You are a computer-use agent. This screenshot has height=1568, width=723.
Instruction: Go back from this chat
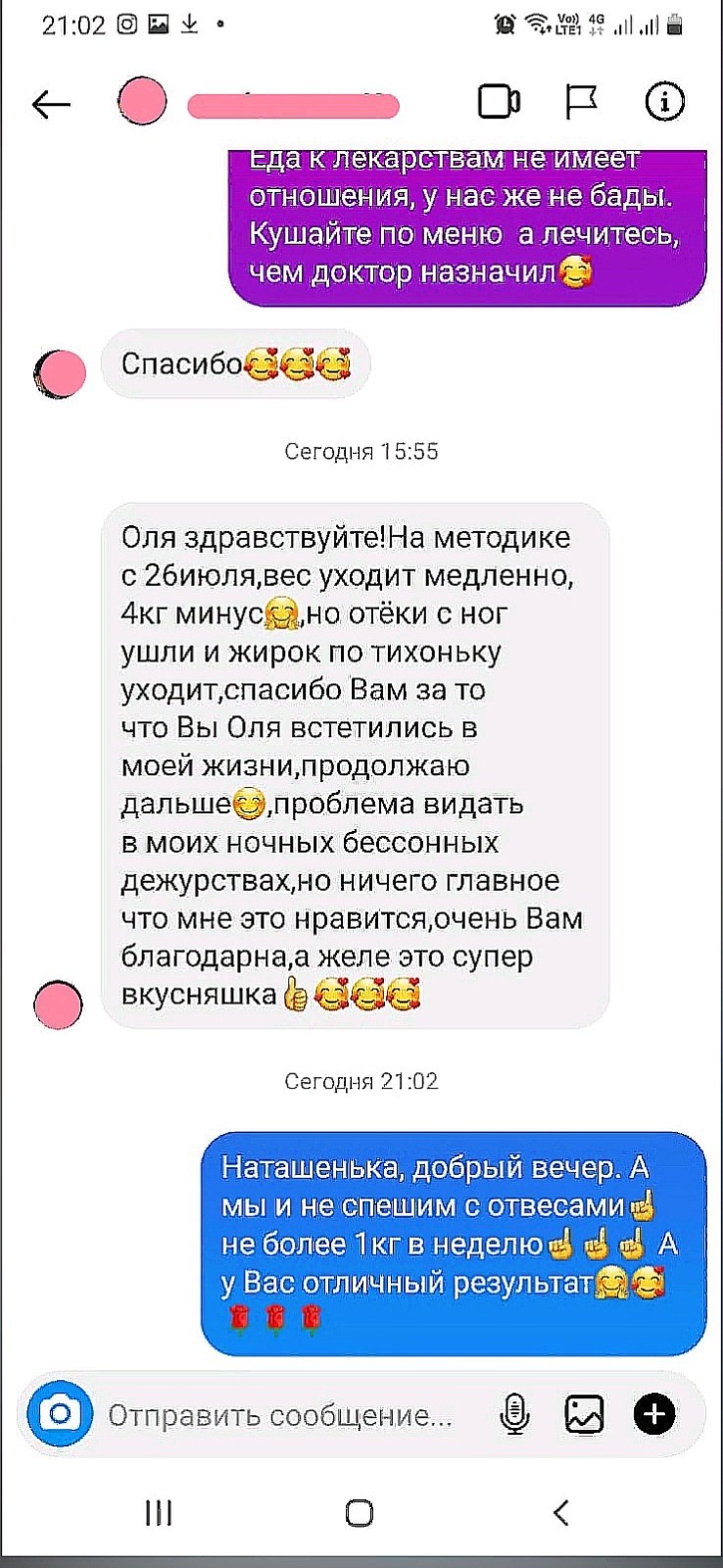(51, 104)
